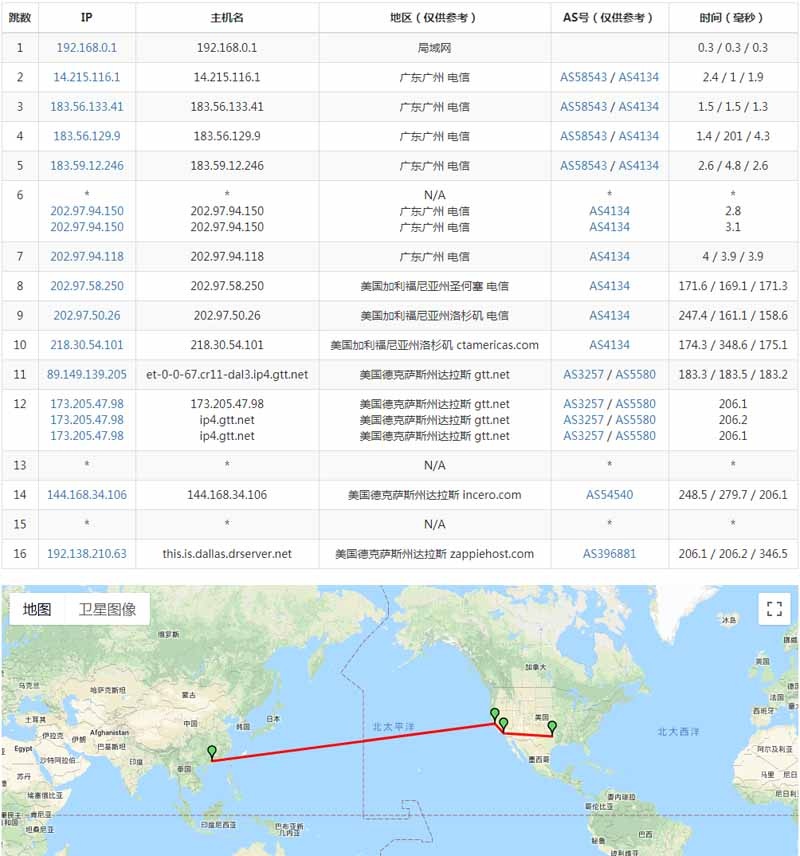Open IP link 202.97.50.26

pyautogui.click(x=87, y=315)
